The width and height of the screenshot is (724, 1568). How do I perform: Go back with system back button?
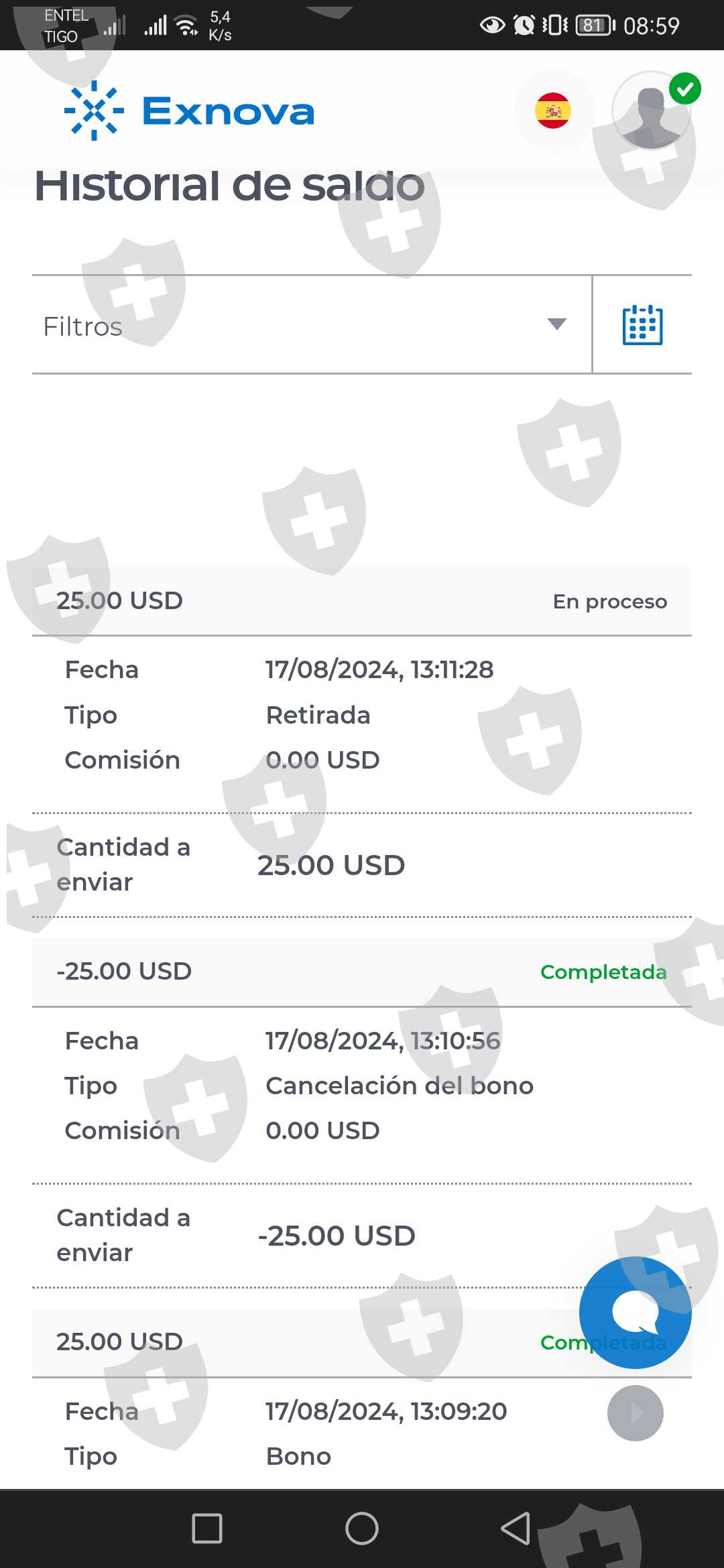point(516,1528)
